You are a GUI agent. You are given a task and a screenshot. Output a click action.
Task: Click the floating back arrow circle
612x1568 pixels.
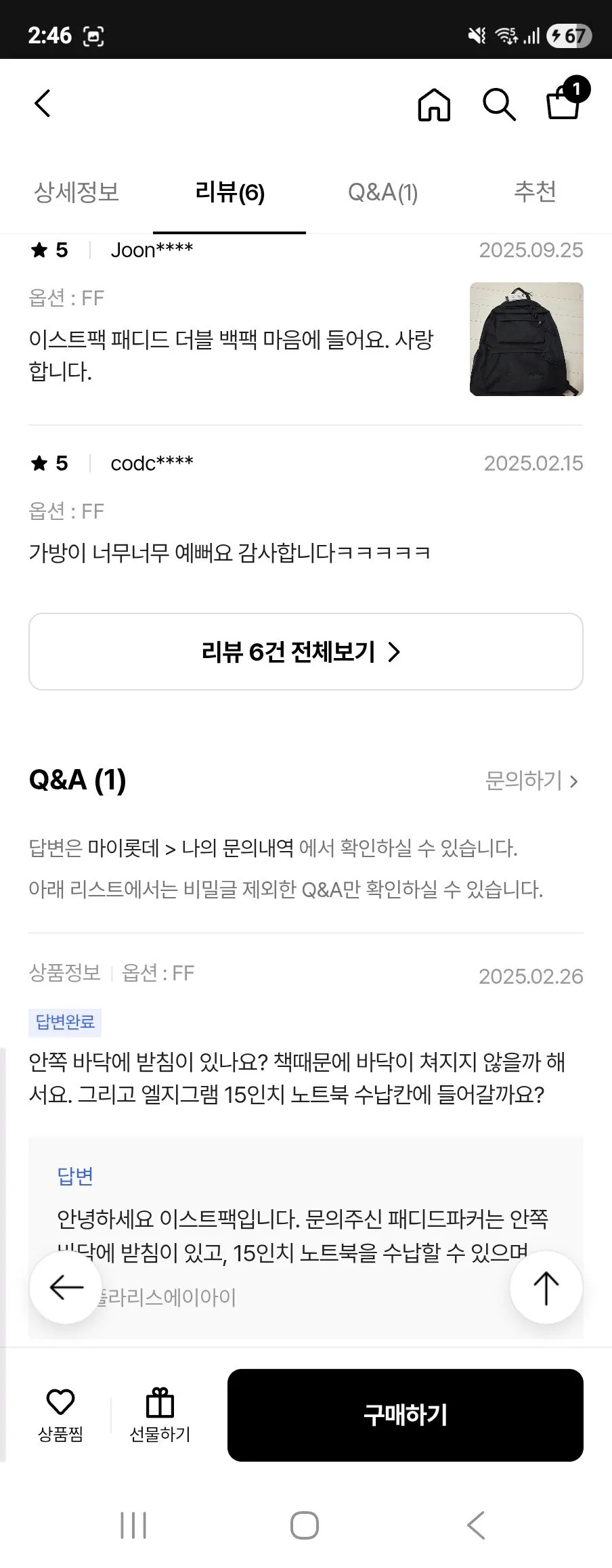[66, 1288]
